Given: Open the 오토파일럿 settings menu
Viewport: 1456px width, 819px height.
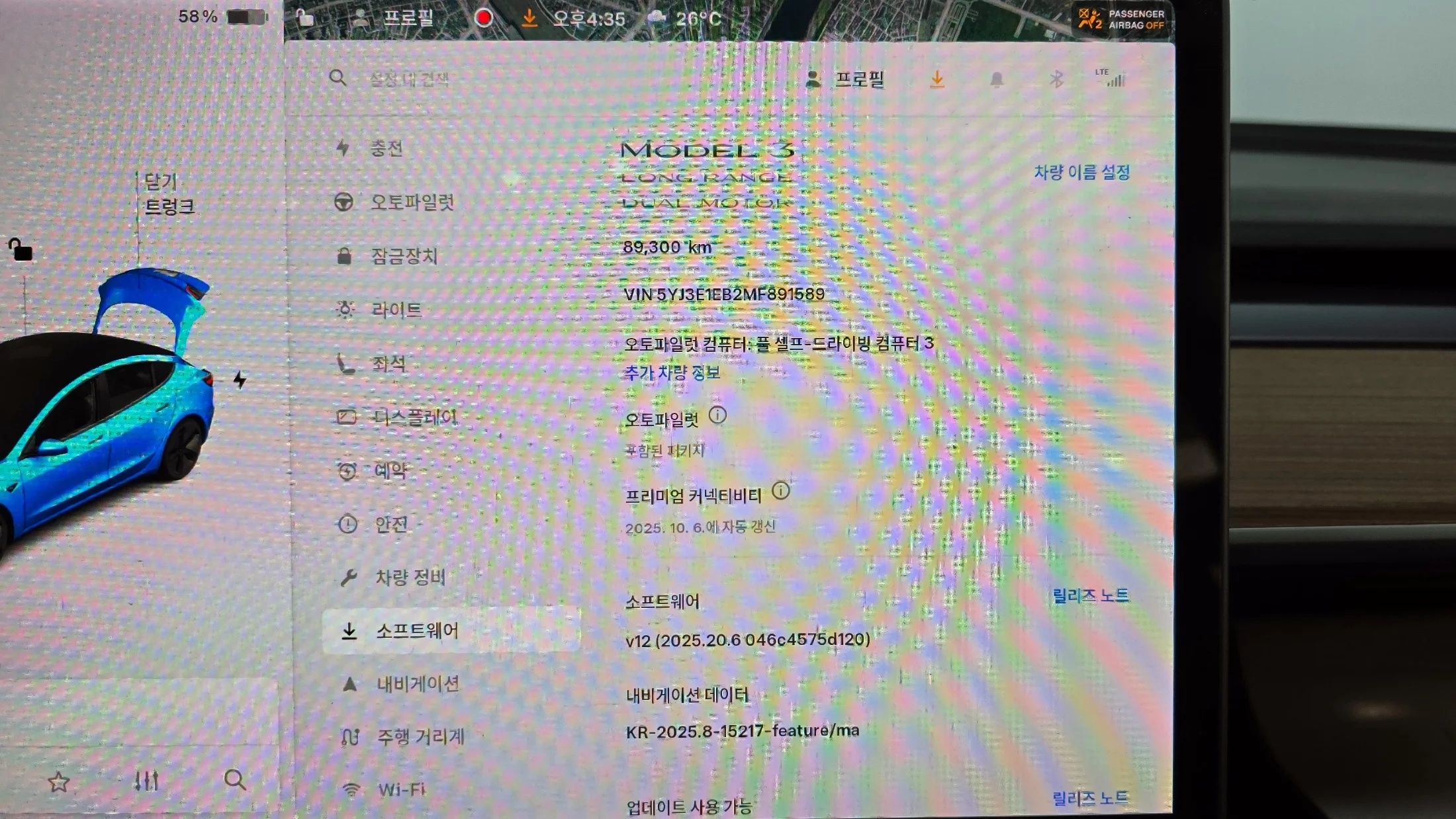Looking at the screenshot, I should (411, 202).
